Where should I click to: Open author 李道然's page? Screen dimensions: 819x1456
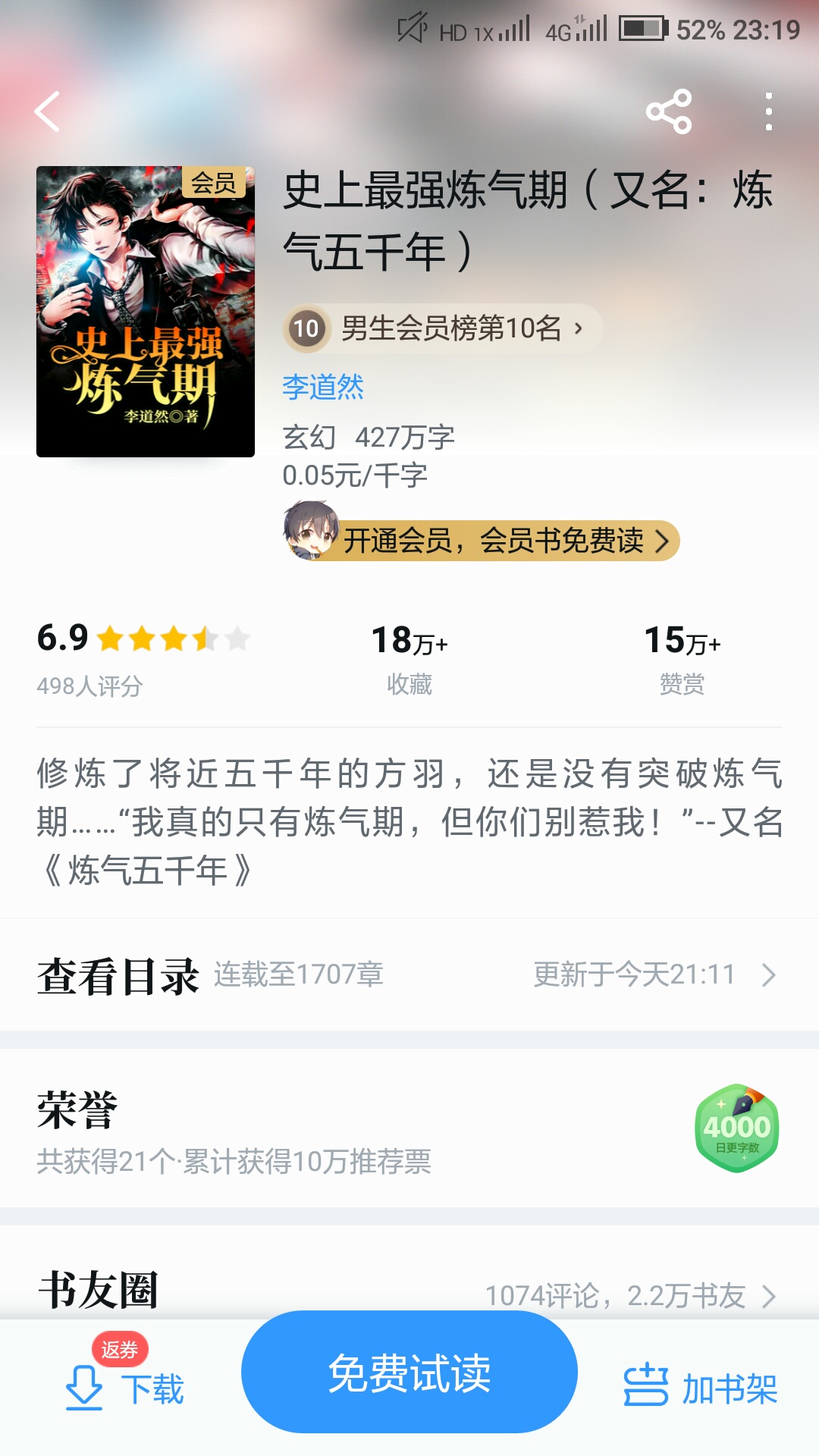[323, 387]
